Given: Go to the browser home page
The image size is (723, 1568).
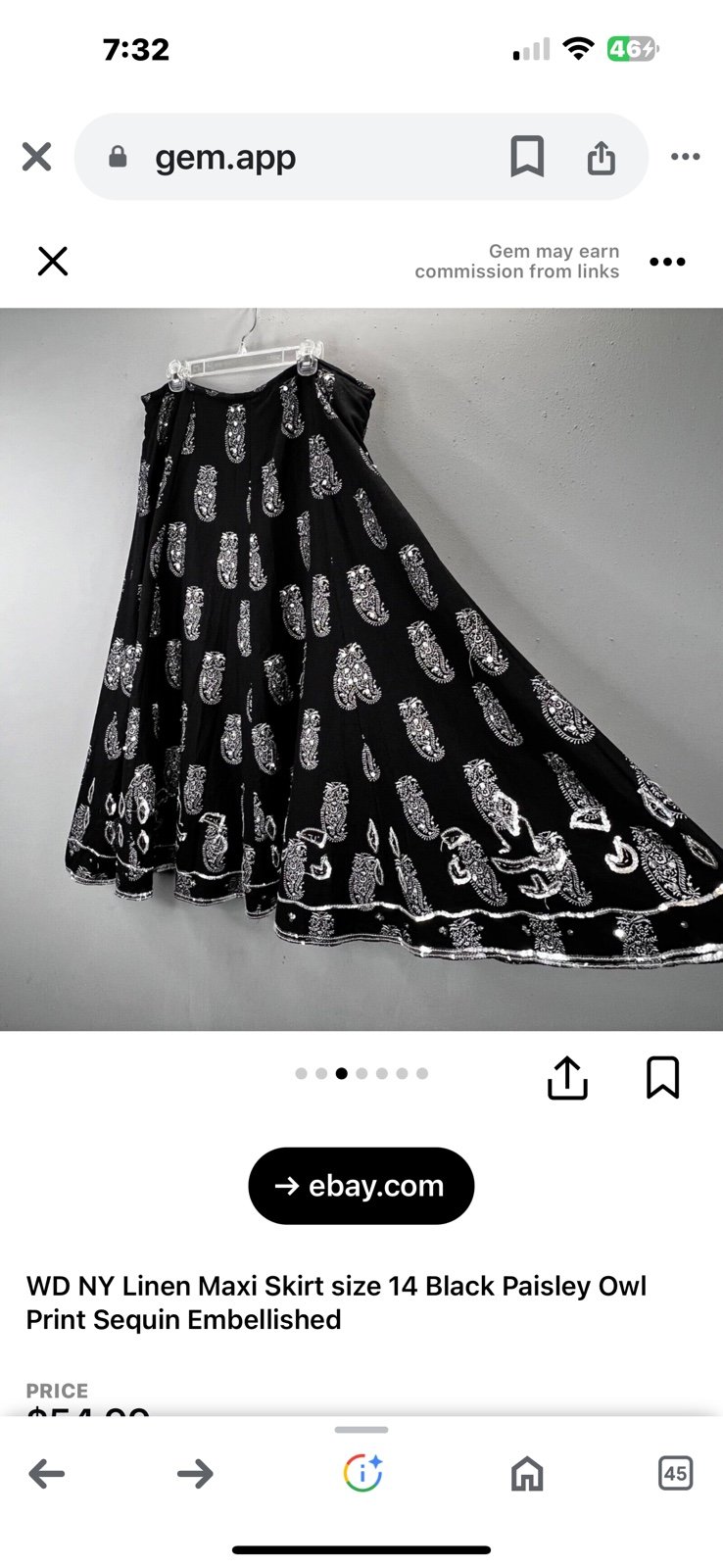Looking at the screenshot, I should coord(527,1473).
